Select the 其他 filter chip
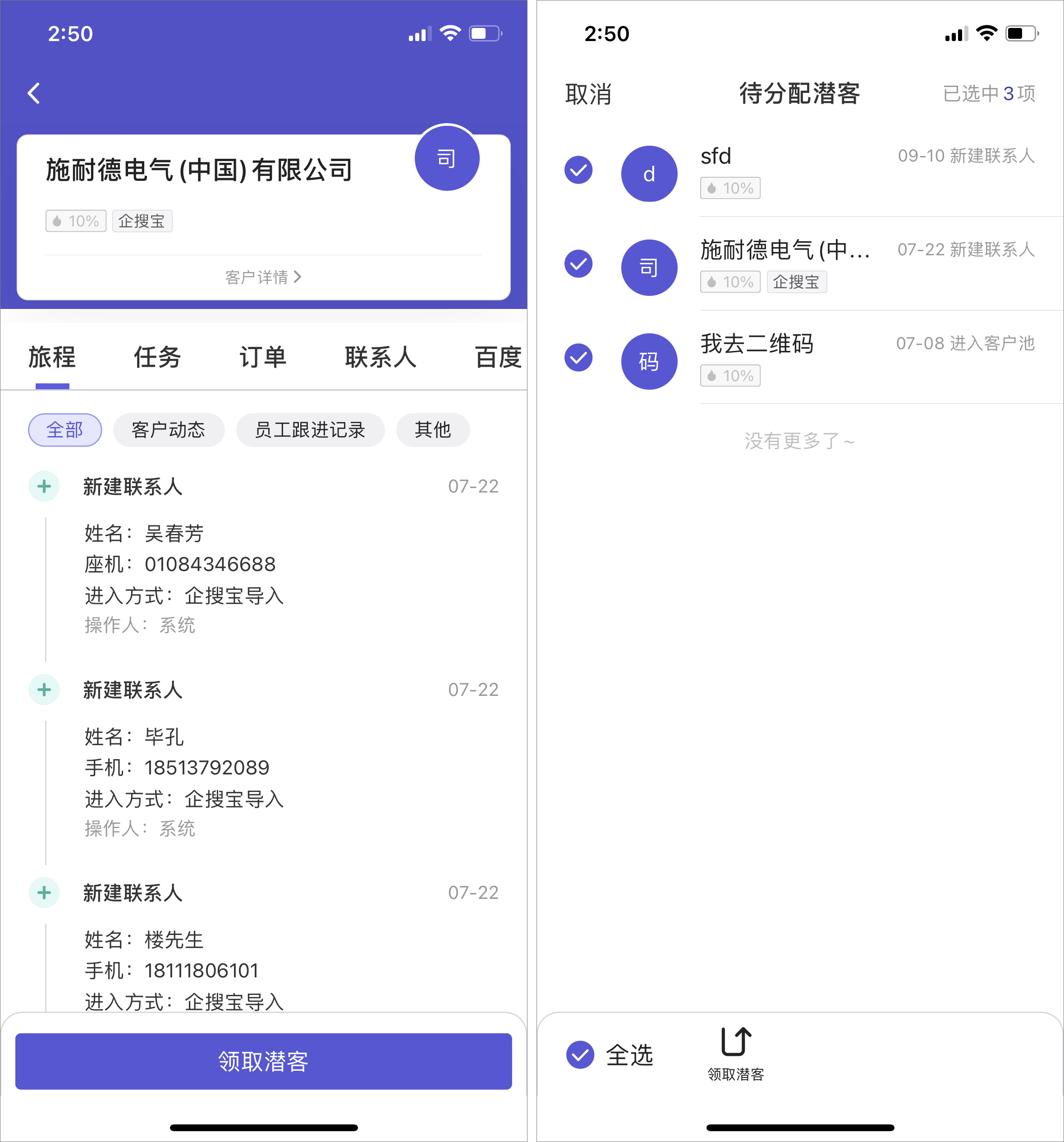1064x1142 pixels. pos(432,430)
